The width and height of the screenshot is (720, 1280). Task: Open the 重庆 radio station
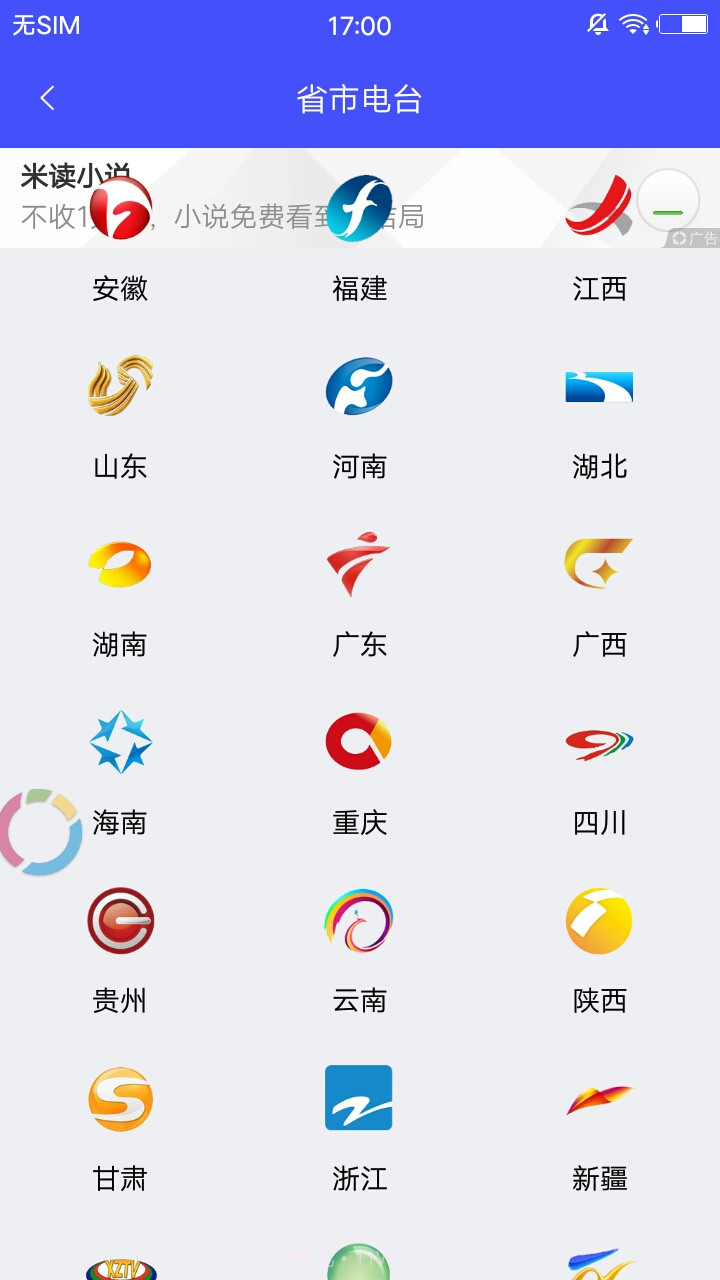(x=359, y=741)
